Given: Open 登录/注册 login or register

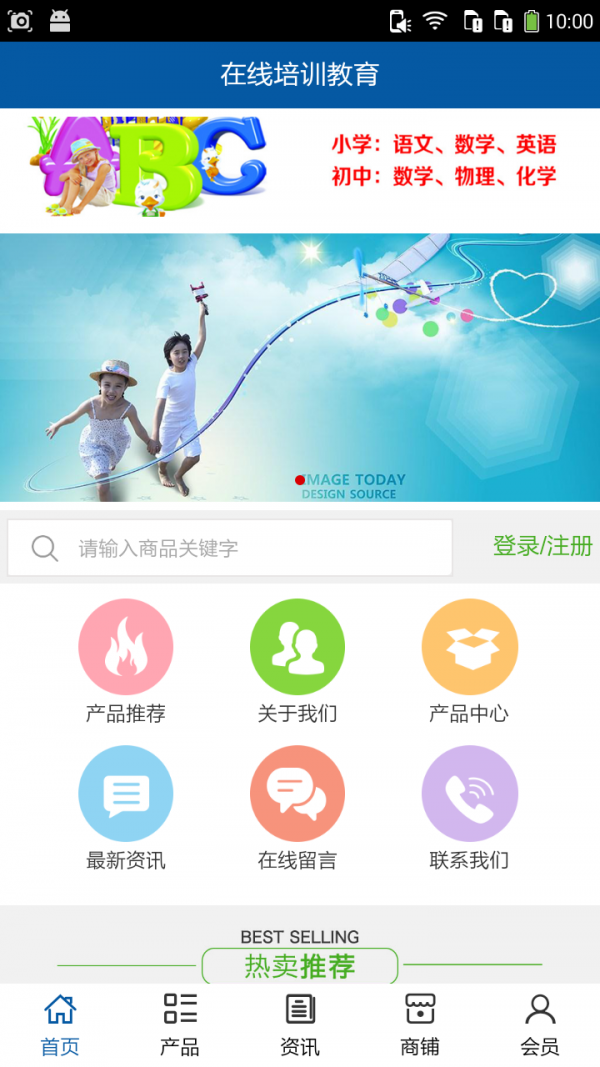Looking at the screenshot, I should click(542, 546).
